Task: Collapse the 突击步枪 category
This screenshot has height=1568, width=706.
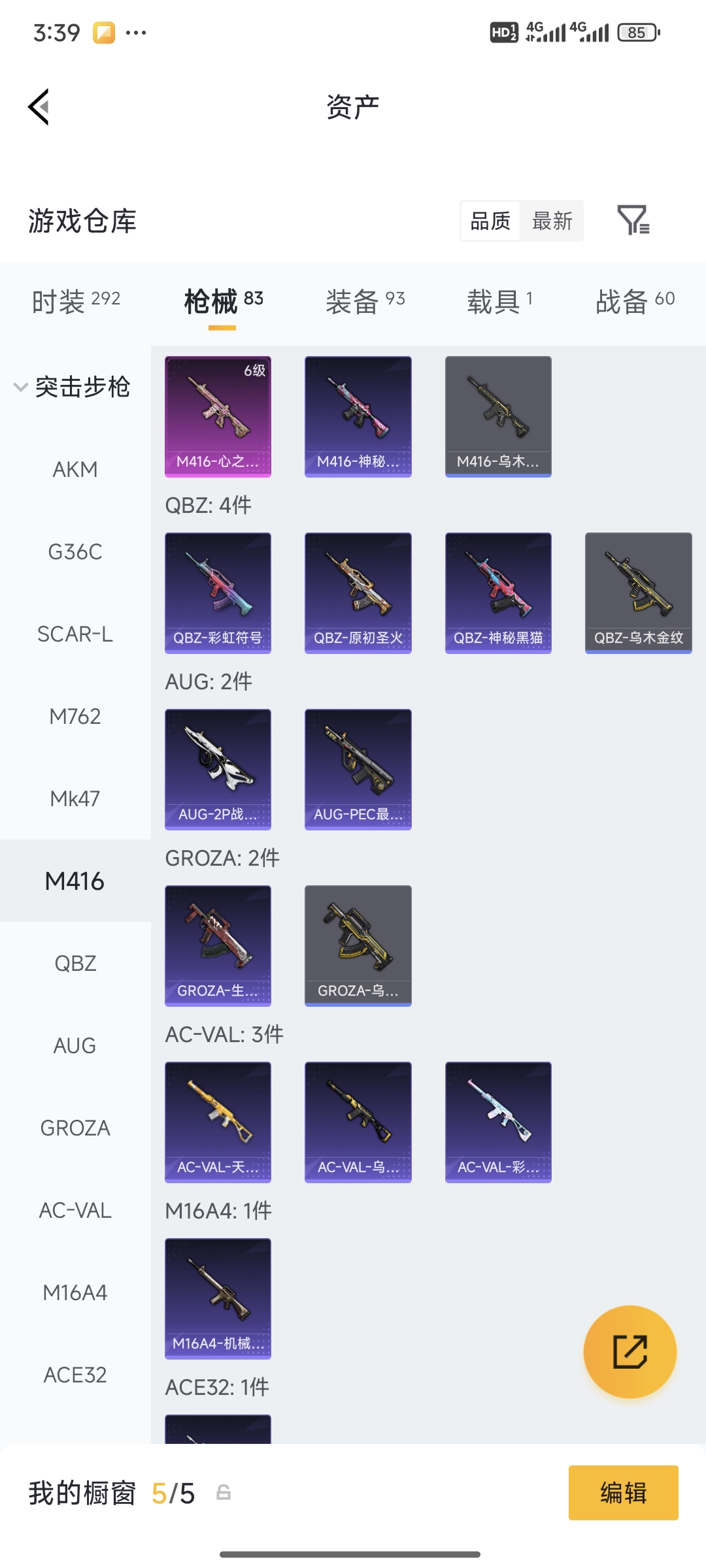Action: pos(21,387)
